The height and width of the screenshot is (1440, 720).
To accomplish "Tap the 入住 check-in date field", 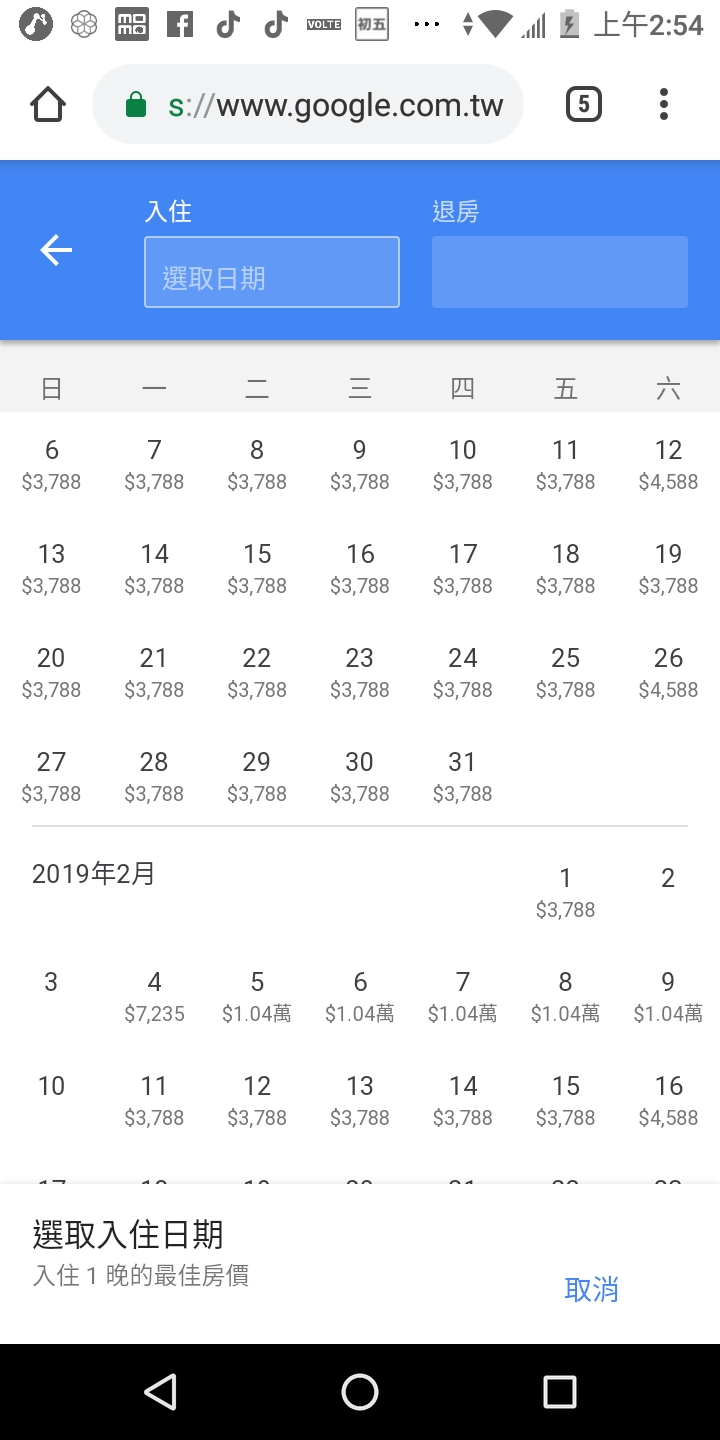I will (x=272, y=272).
